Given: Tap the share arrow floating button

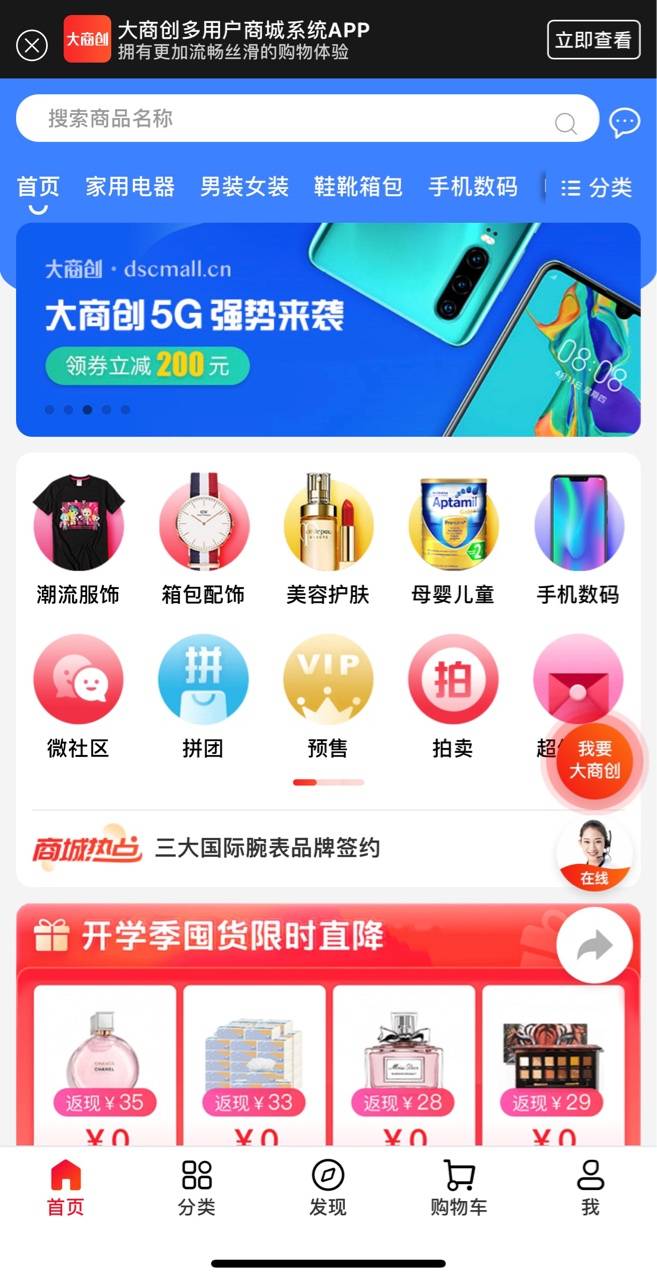Looking at the screenshot, I should (x=594, y=945).
